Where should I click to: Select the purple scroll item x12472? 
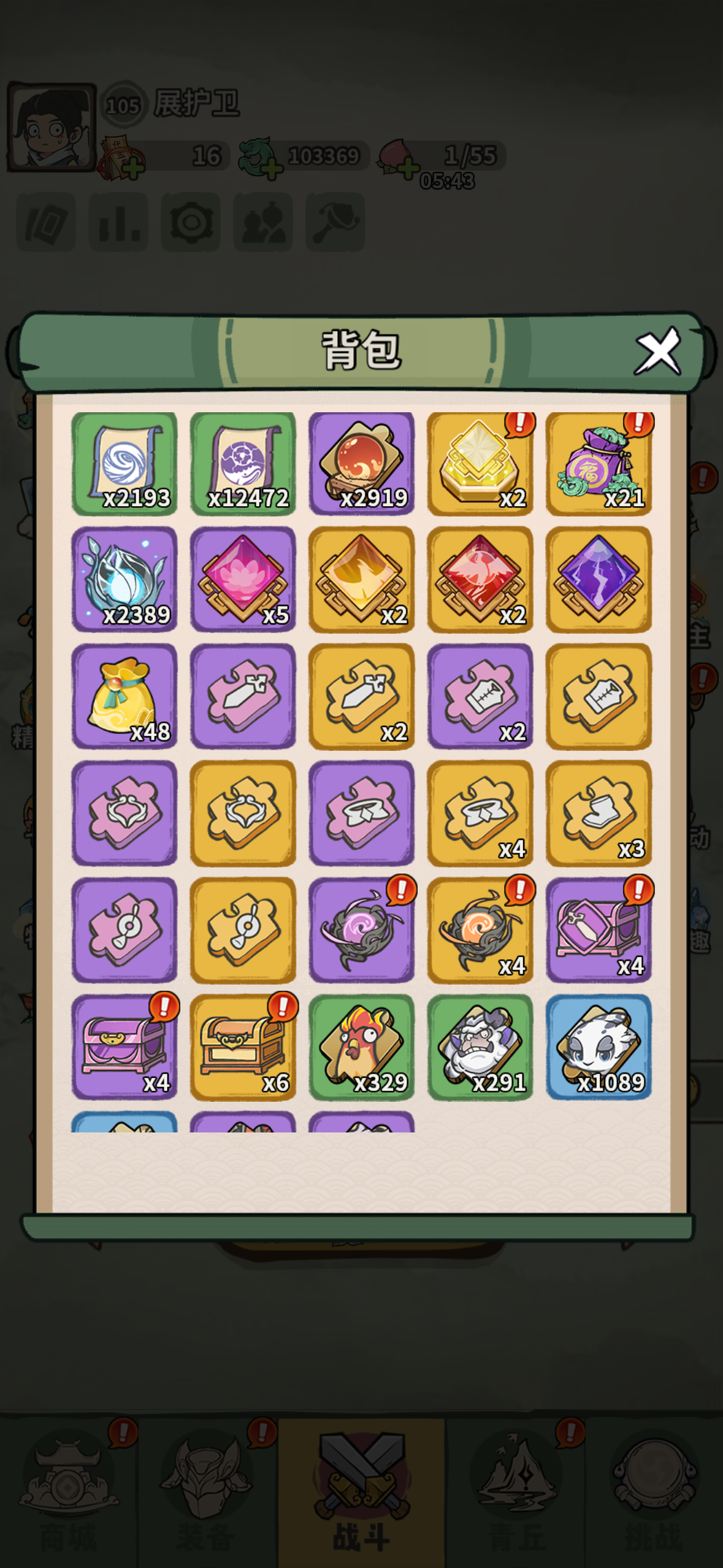click(243, 463)
